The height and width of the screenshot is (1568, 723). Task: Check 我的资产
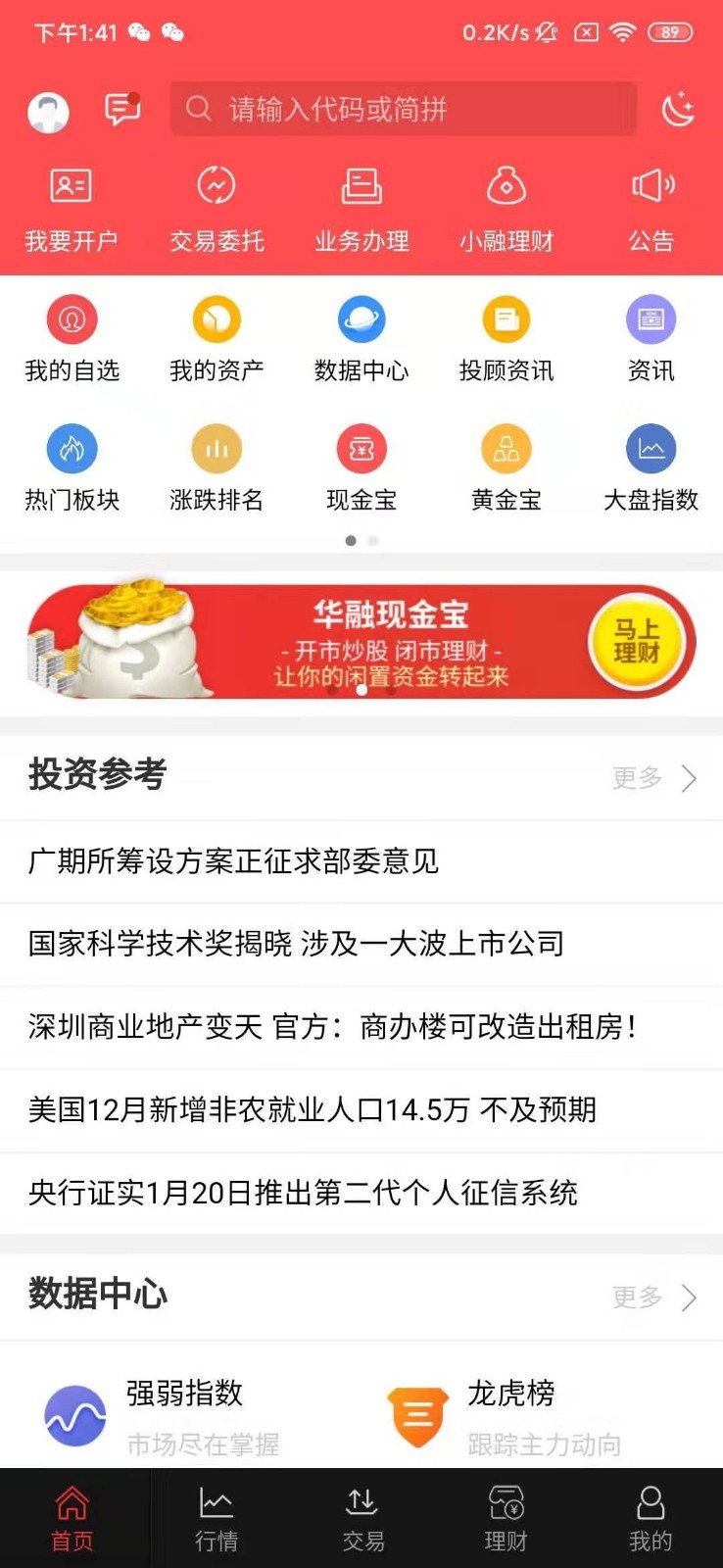217,339
